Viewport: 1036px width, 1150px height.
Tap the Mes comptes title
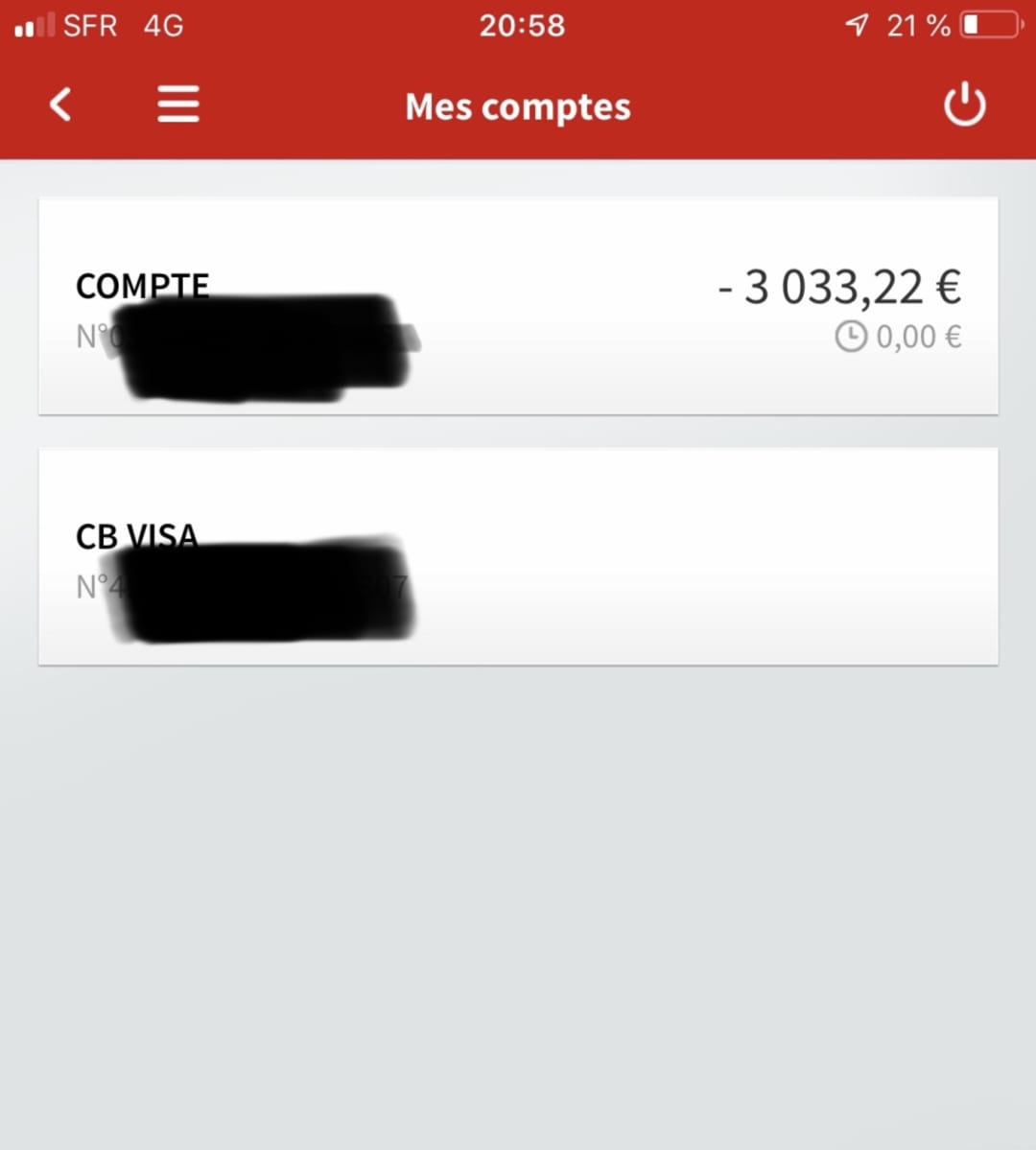[517, 106]
